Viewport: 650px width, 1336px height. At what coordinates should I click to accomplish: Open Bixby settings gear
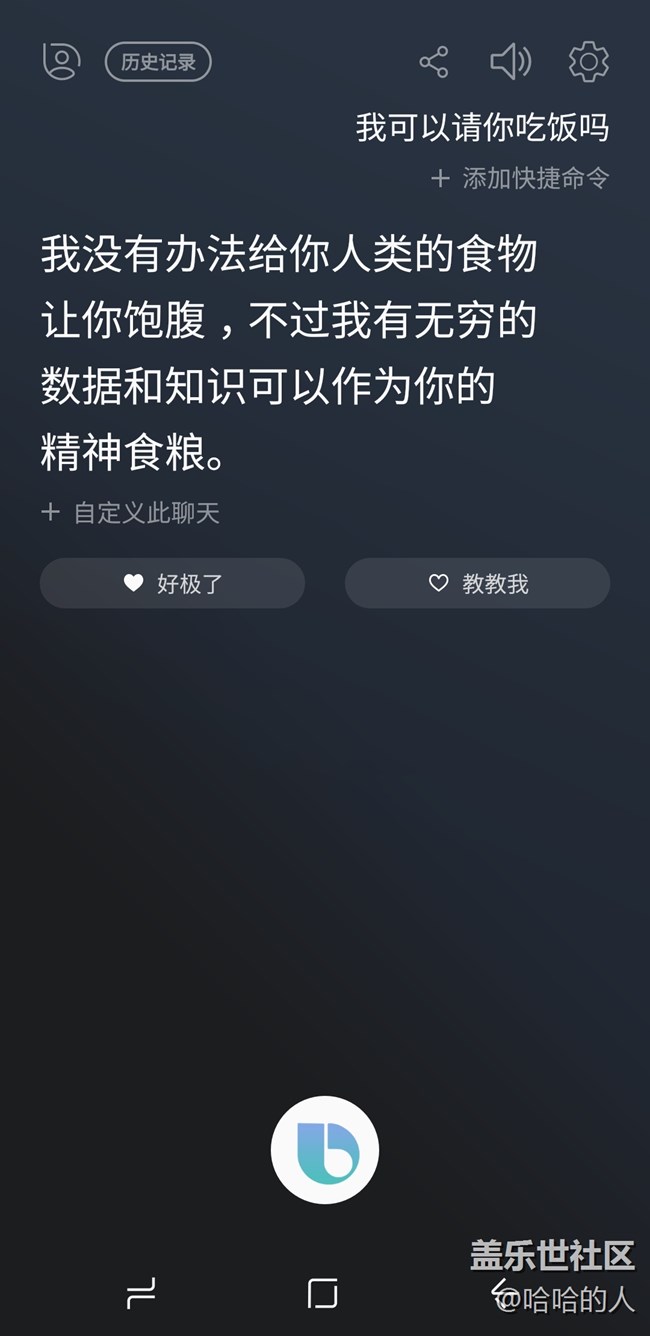tap(588, 62)
